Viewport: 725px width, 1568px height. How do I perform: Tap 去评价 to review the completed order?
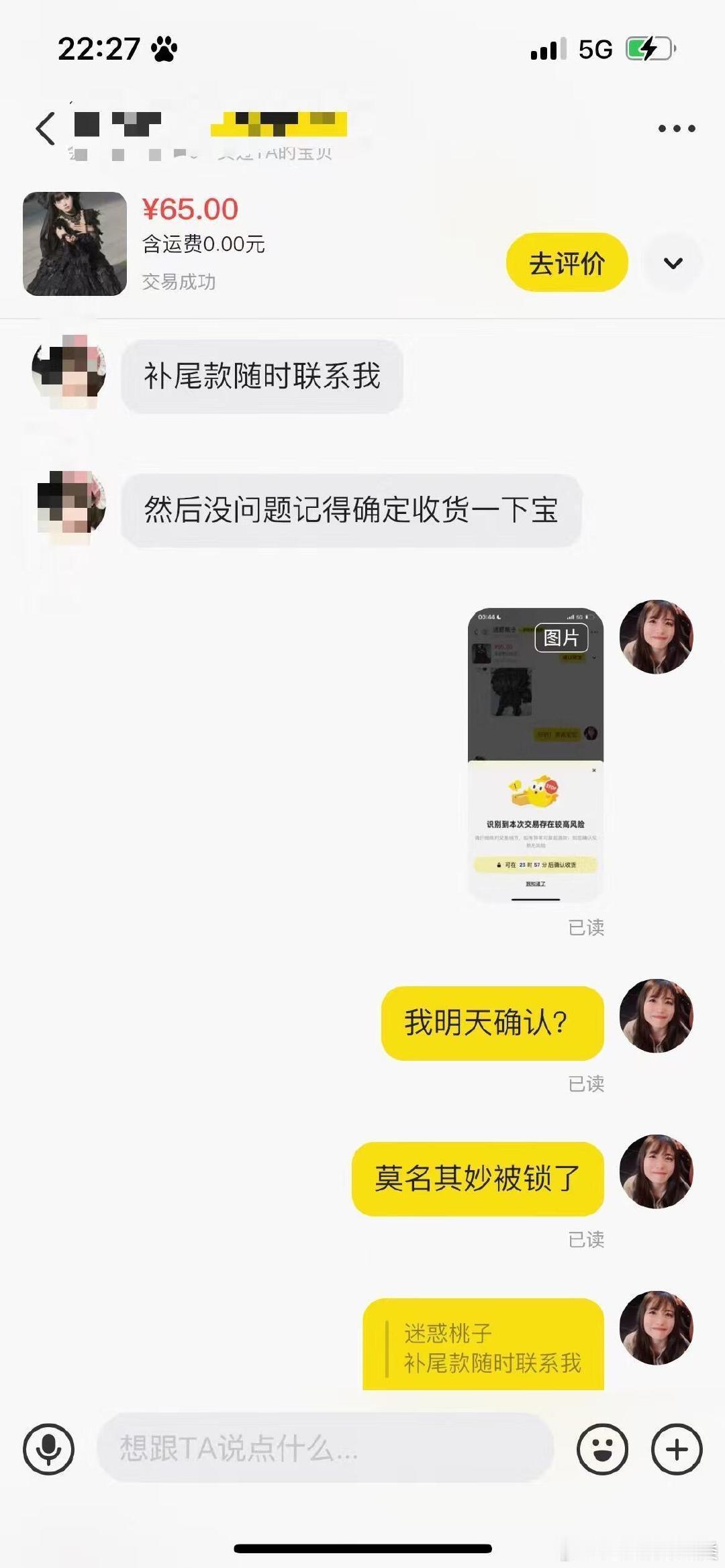(x=566, y=263)
